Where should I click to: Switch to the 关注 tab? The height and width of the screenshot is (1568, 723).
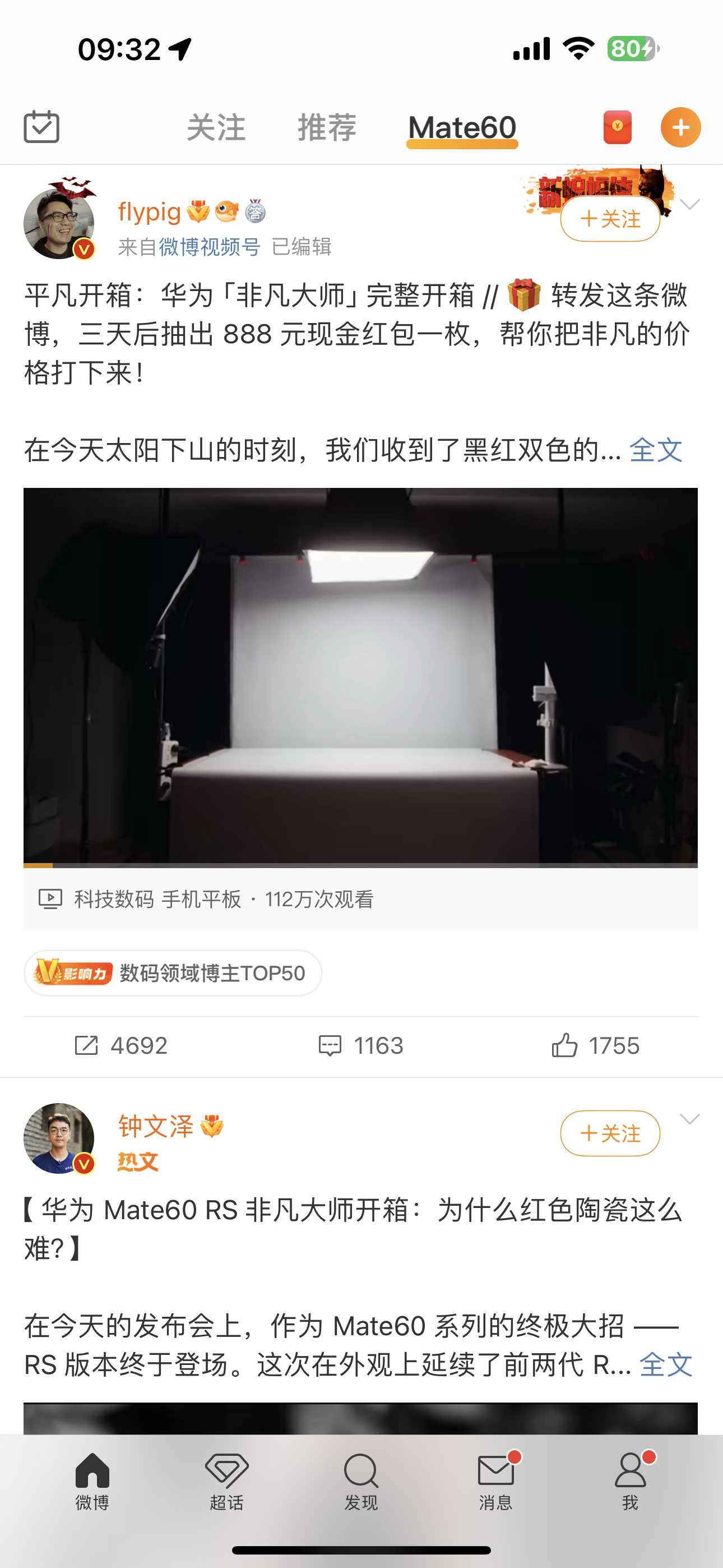tap(216, 128)
